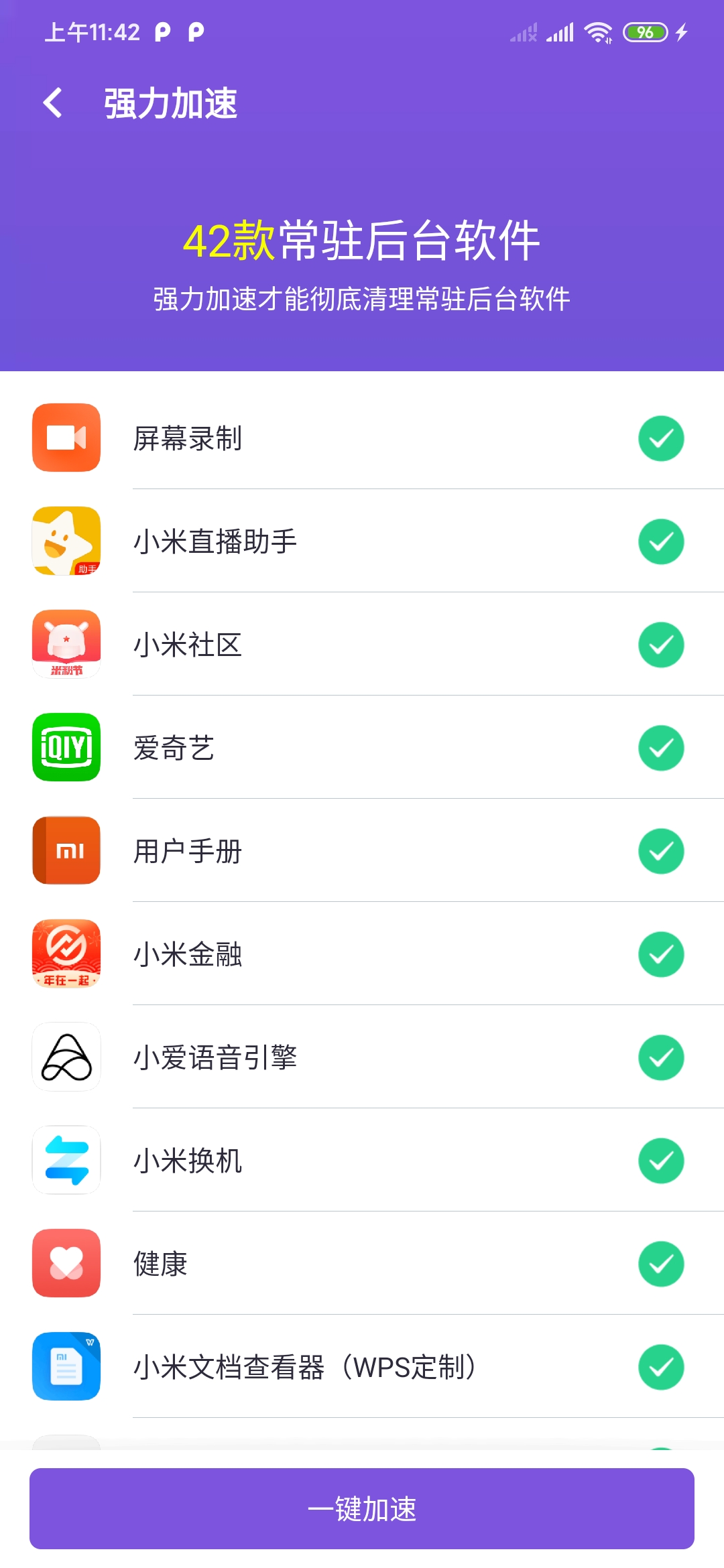Image resolution: width=724 pixels, height=1568 pixels.
Task: Tap the 小米直播助手 app icon
Action: [66, 541]
